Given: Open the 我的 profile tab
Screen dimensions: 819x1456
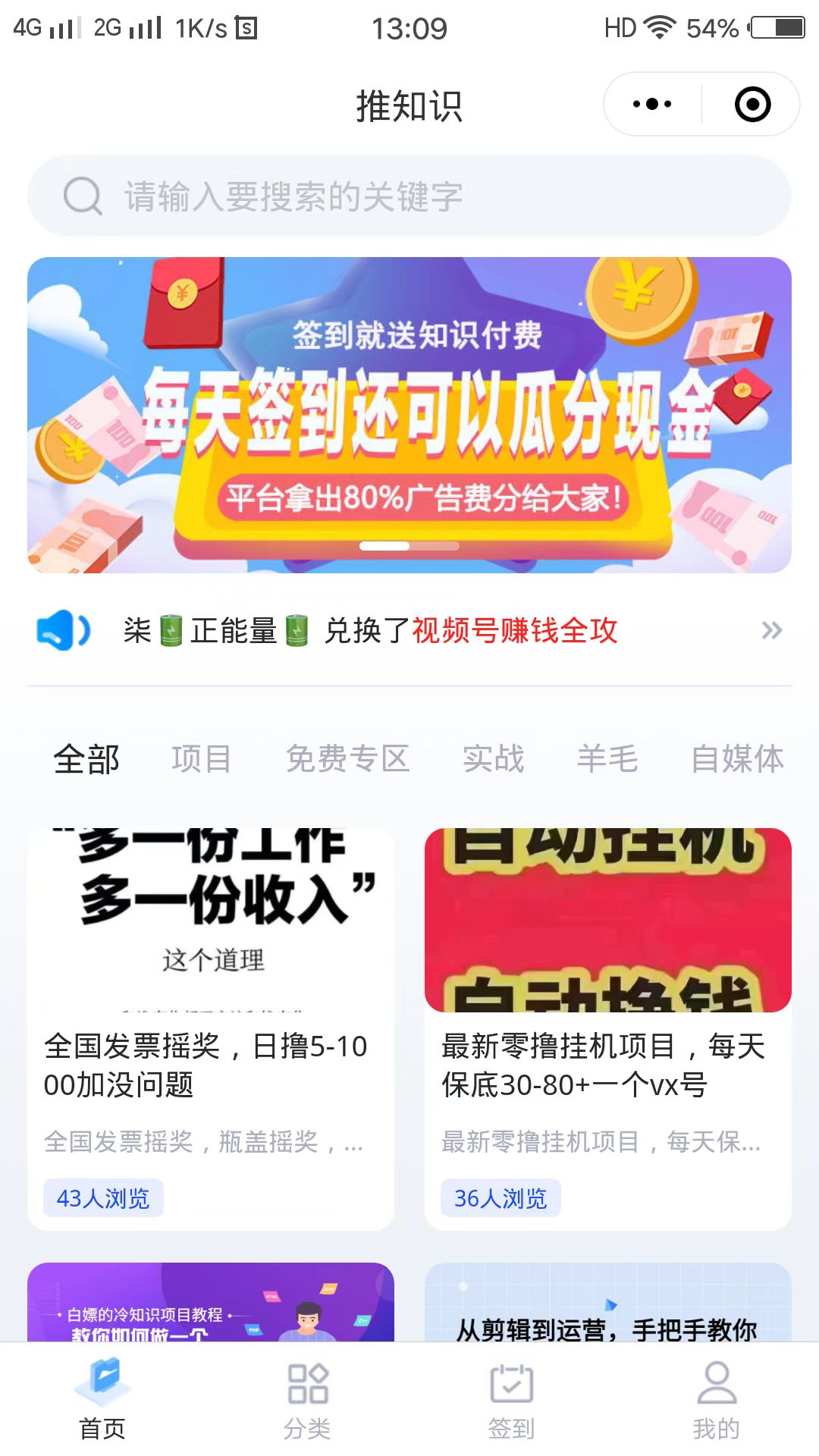Looking at the screenshot, I should [717, 1400].
